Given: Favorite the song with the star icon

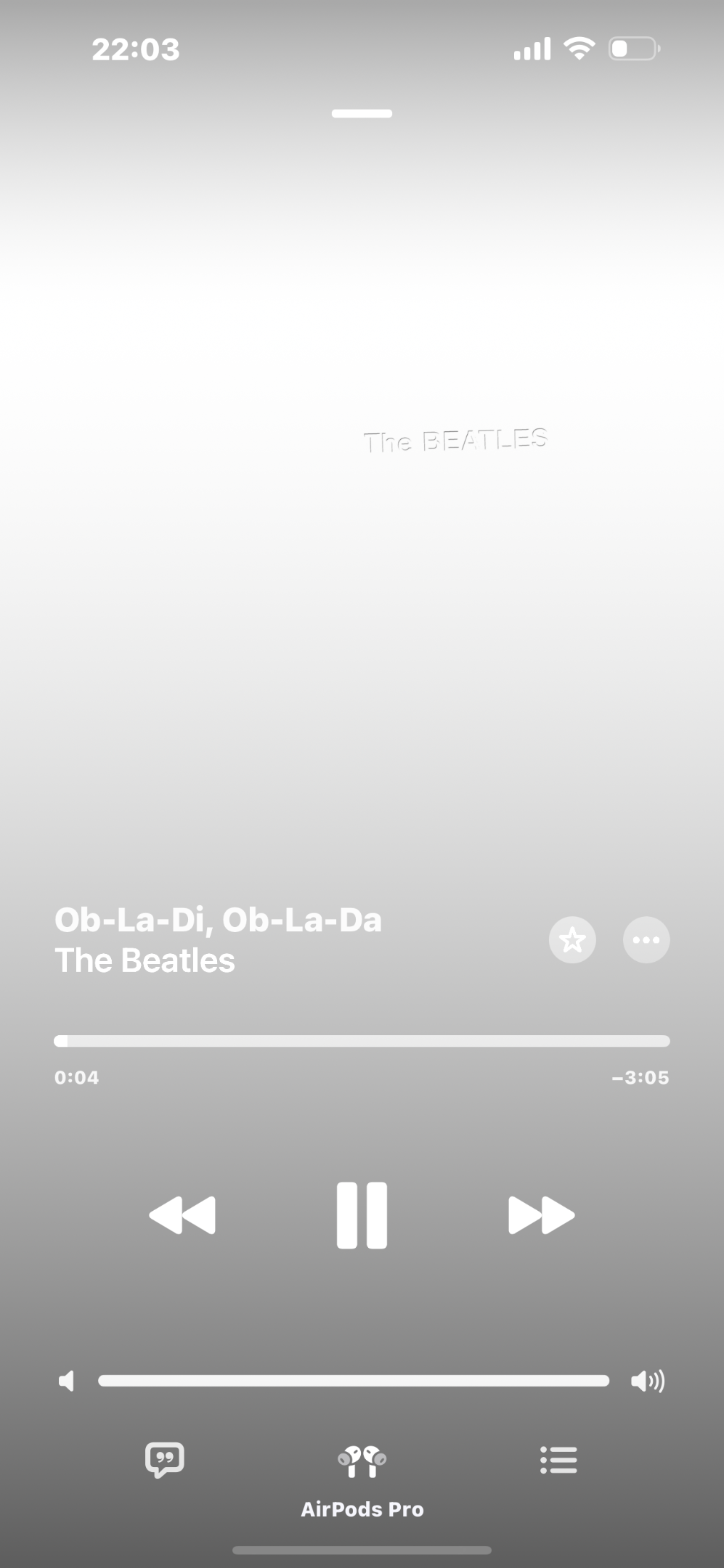Looking at the screenshot, I should pos(572,940).
